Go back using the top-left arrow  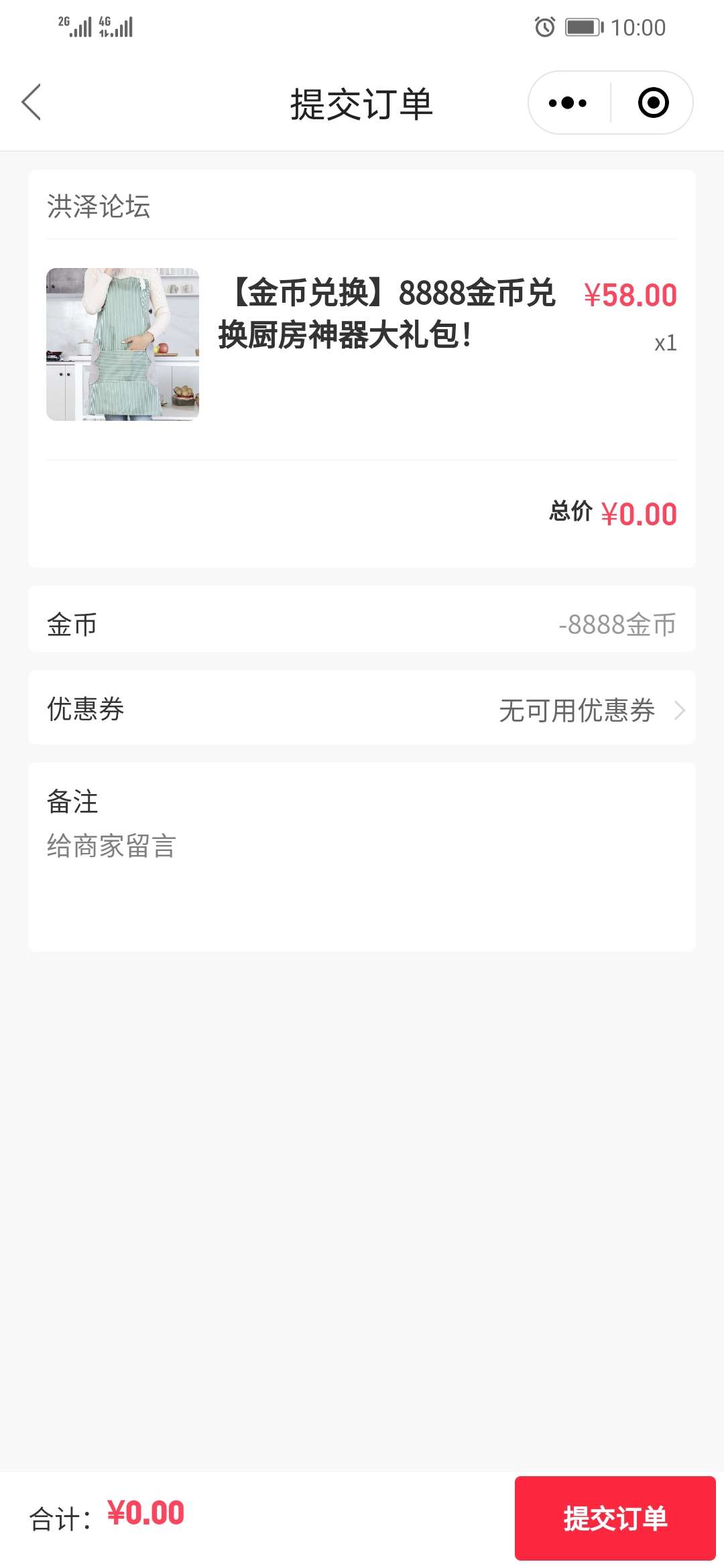(x=32, y=103)
